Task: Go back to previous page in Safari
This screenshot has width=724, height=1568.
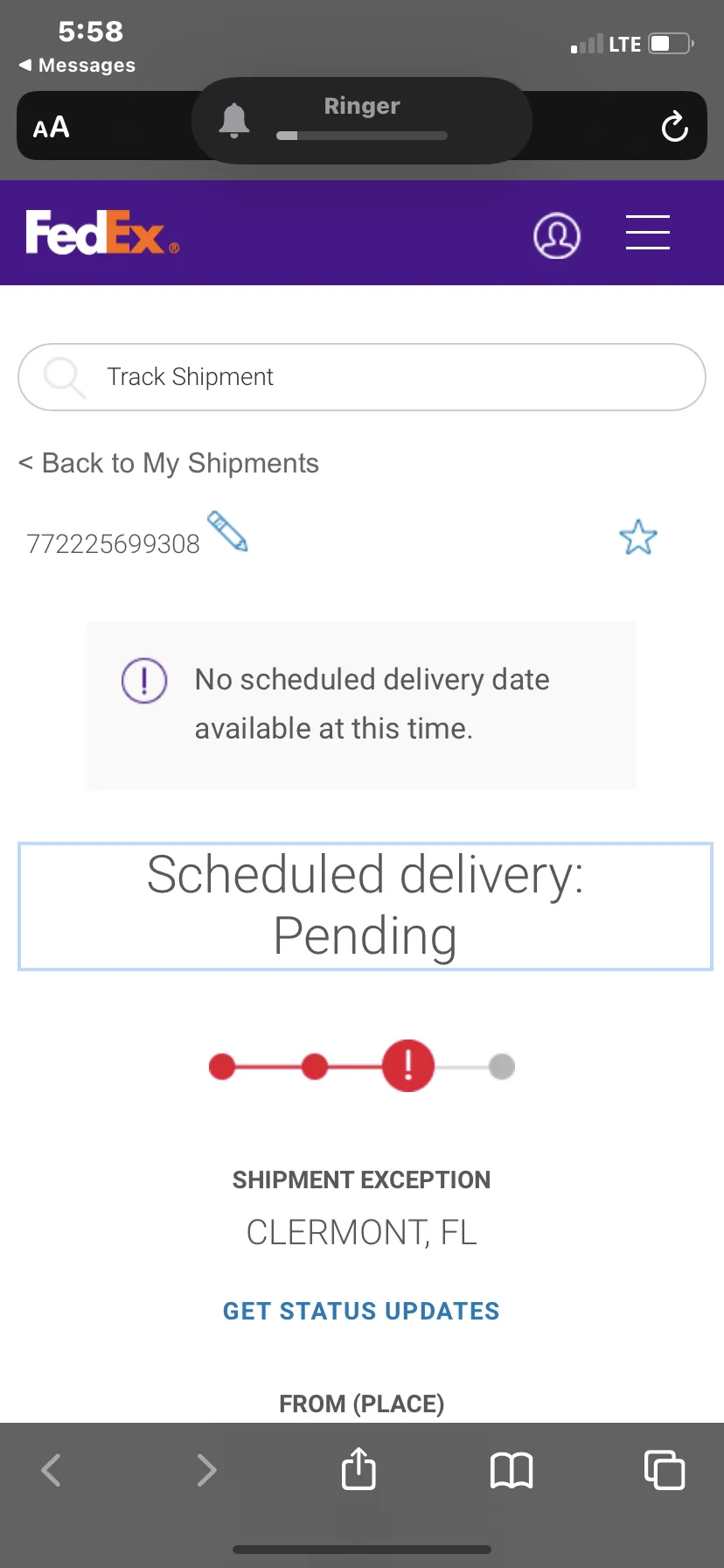Action: click(x=52, y=1470)
